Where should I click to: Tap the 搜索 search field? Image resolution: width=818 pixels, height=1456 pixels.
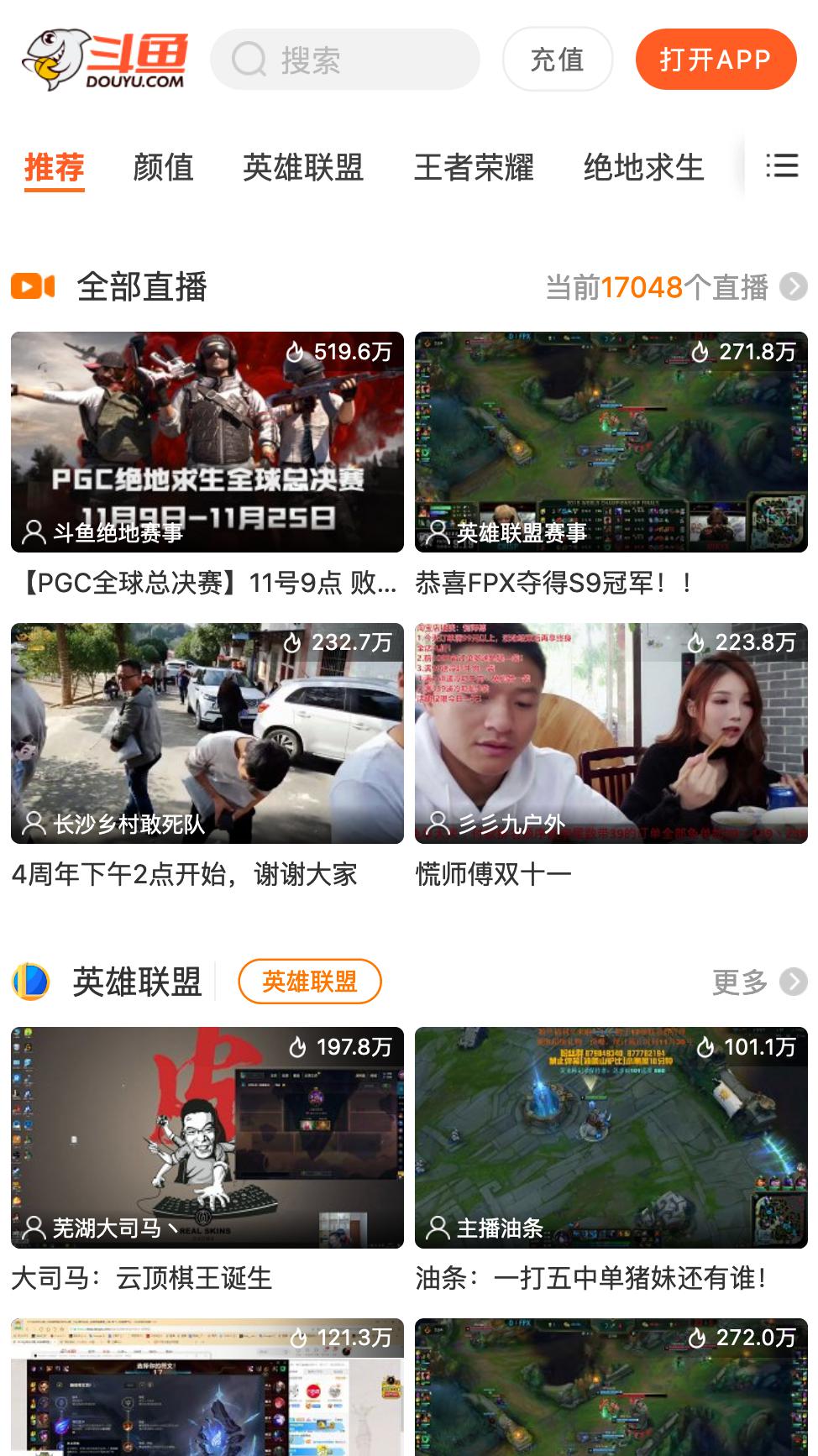pyautogui.click(x=344, y=60)
